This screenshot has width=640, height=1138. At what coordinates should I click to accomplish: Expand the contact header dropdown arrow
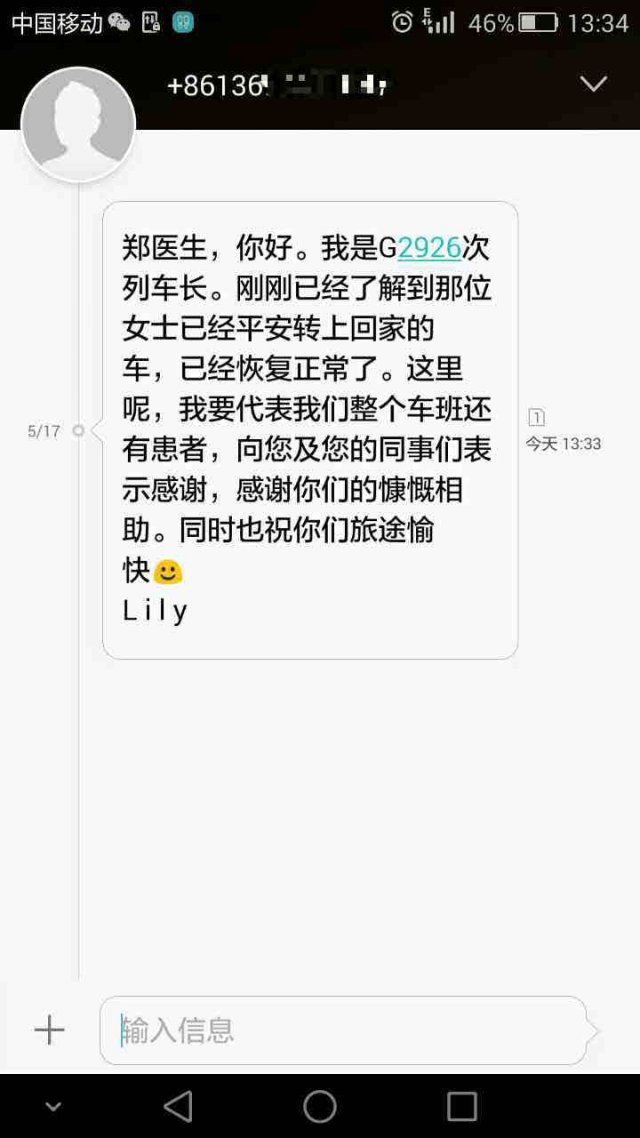pos(594,84)
